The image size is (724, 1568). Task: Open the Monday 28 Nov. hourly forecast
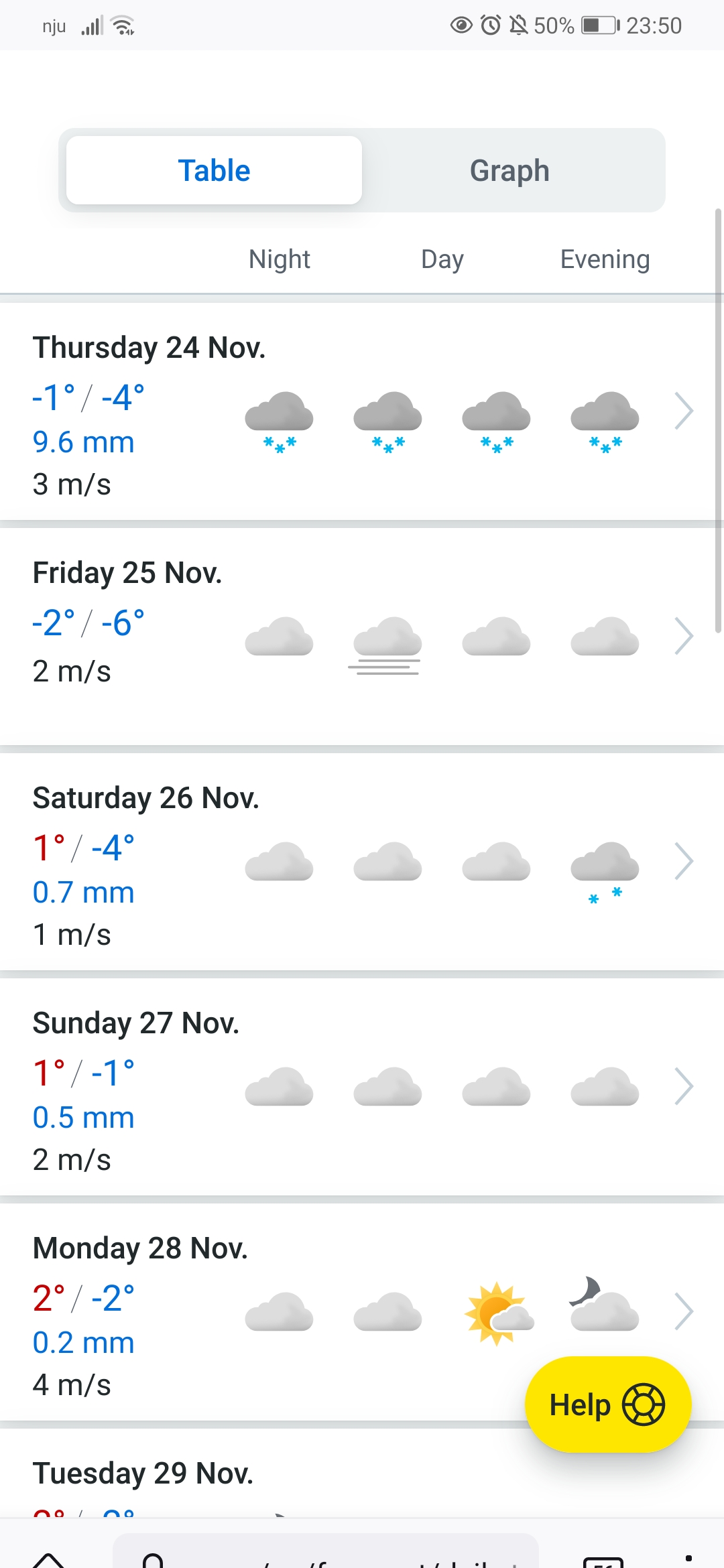(x=683, y=1311)
